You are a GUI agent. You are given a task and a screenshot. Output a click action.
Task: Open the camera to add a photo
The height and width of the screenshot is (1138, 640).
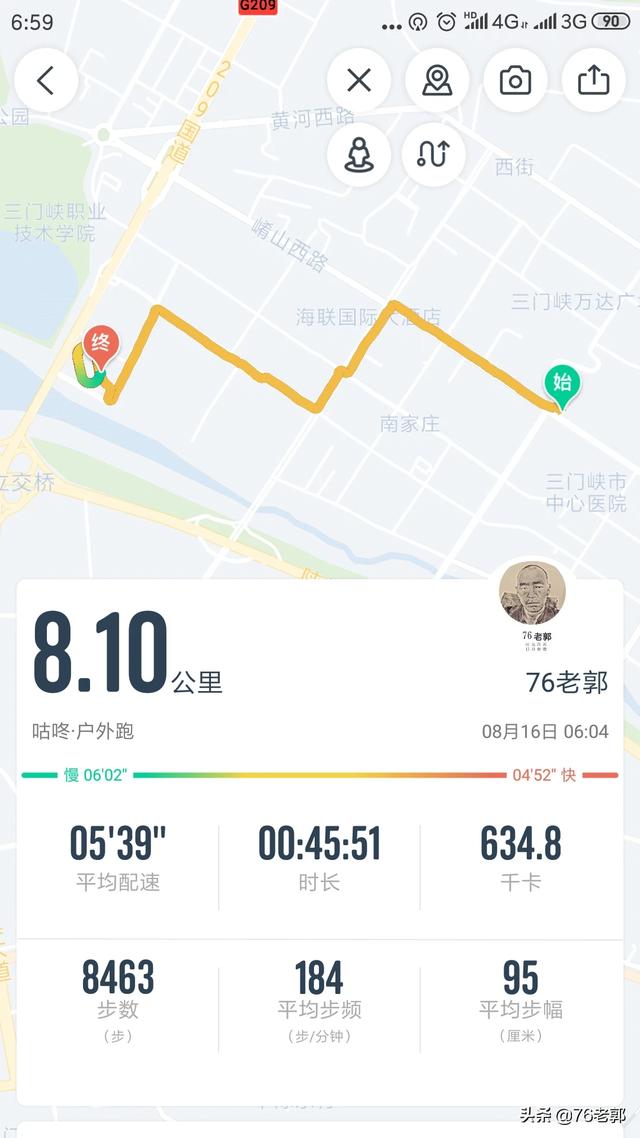pos(515,80)
